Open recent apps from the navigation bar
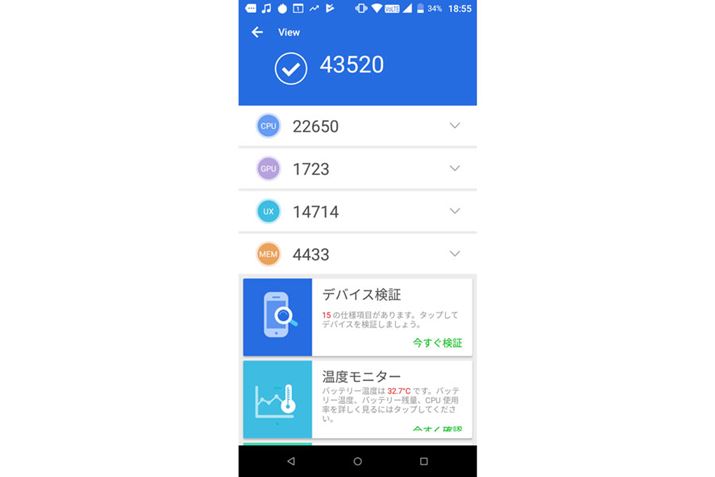Viewport: 715px width, 477px height. click(423, 461)
